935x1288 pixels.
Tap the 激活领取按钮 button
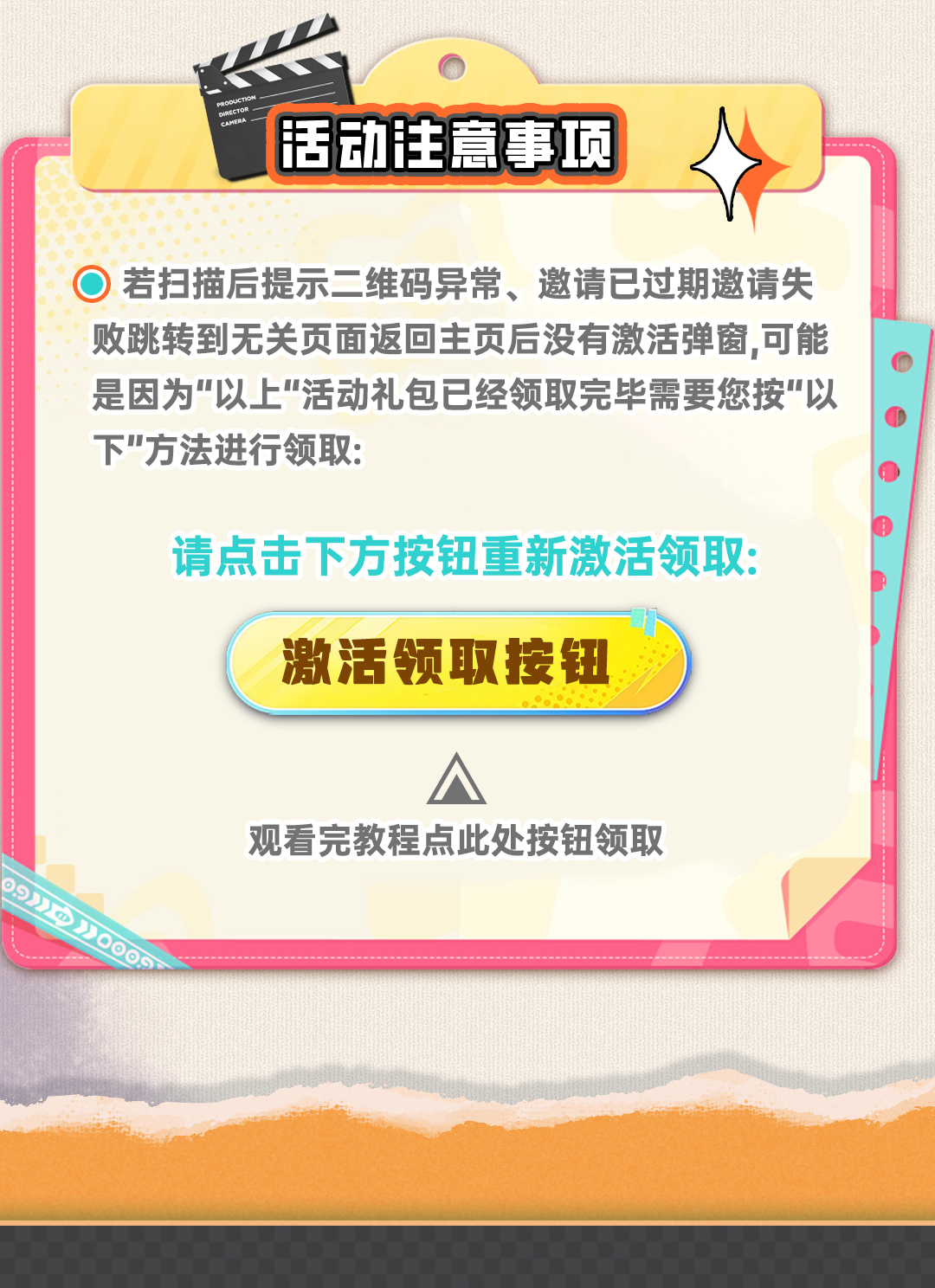pyautogui.click(x=457, y=662)
